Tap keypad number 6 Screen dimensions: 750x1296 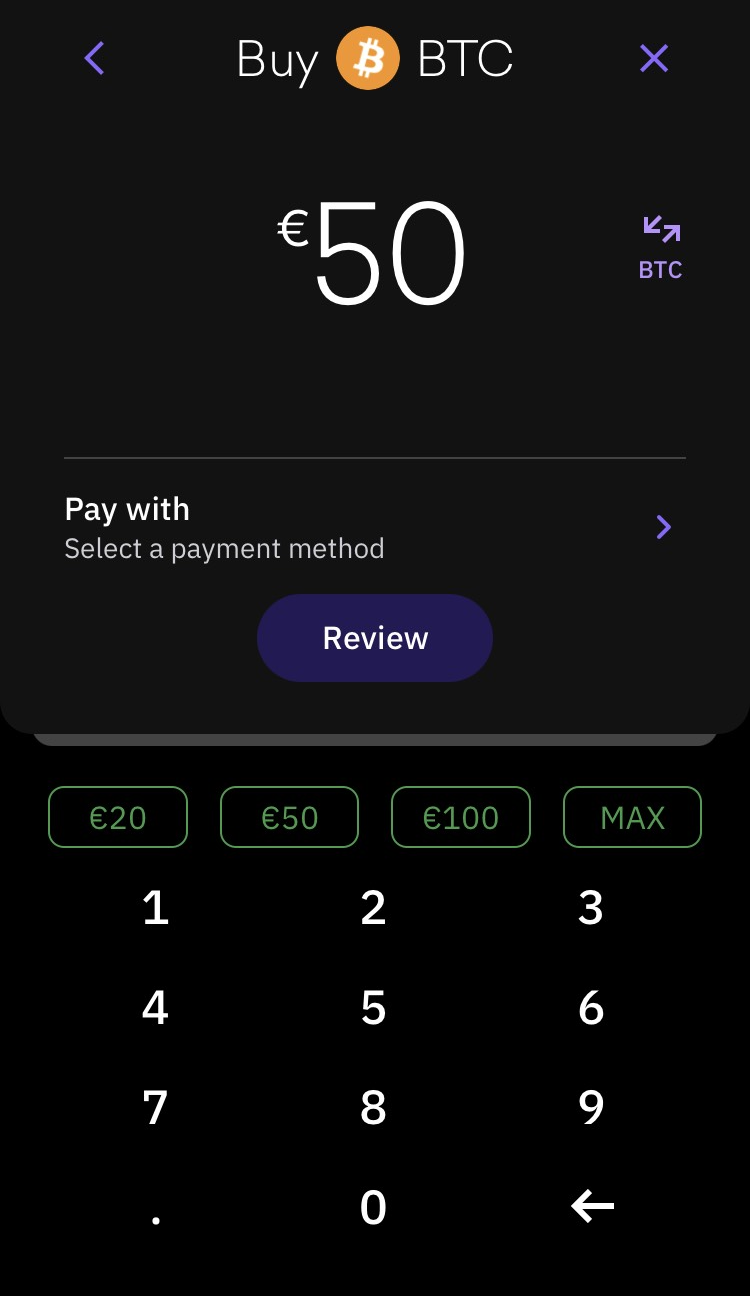pyautogui.click(x=591, y=1008)
